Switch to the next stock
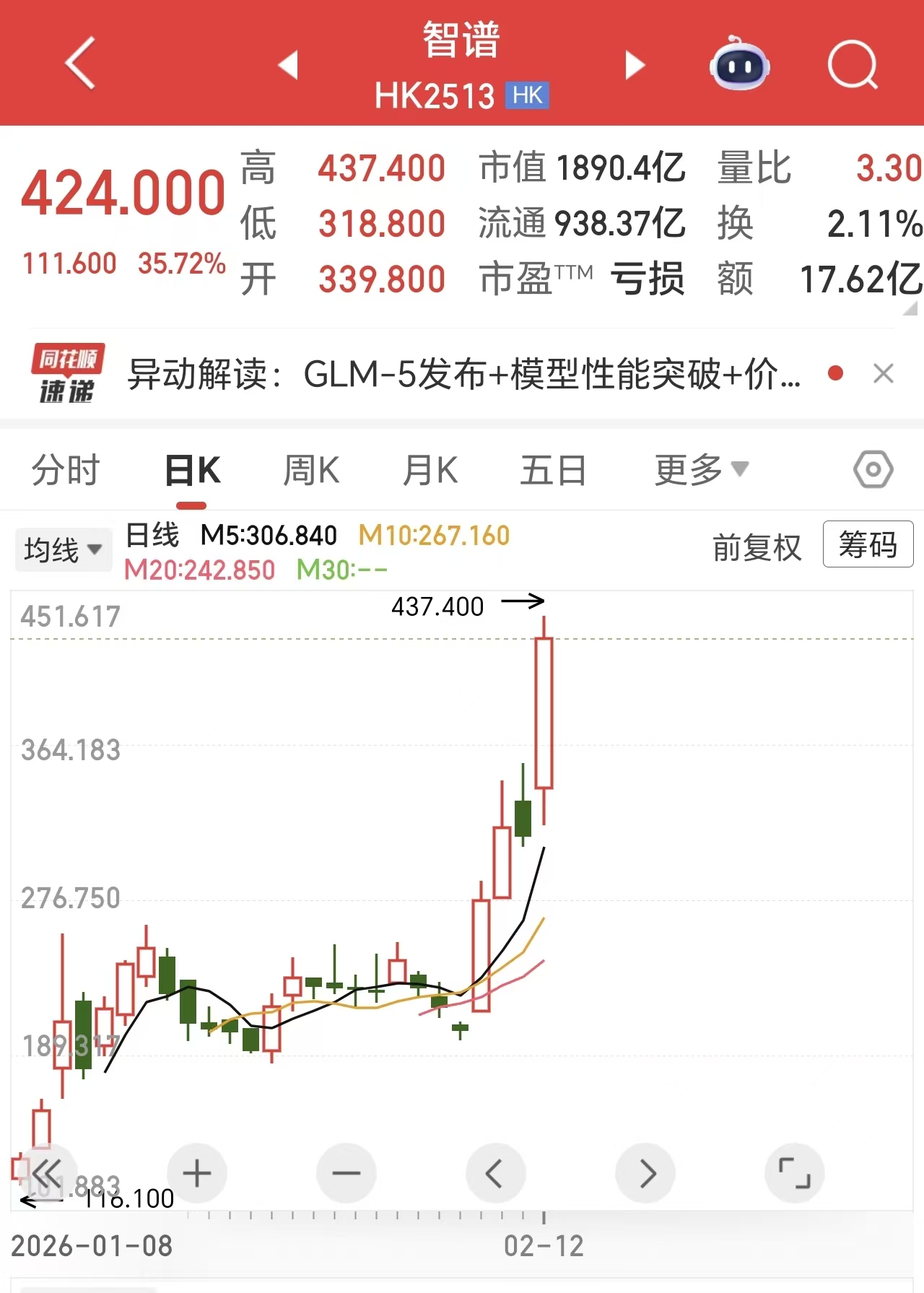Image resolution: width=924 pixels, height=1293 pixels. click(634, 65)
